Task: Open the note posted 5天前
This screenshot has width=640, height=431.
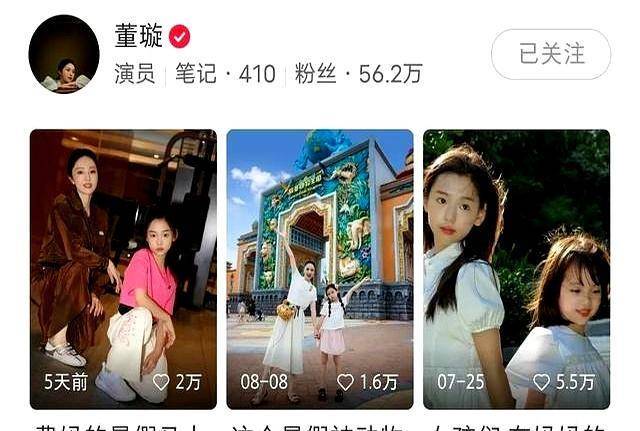Action: pyautogui.click(x=123, y=260)
